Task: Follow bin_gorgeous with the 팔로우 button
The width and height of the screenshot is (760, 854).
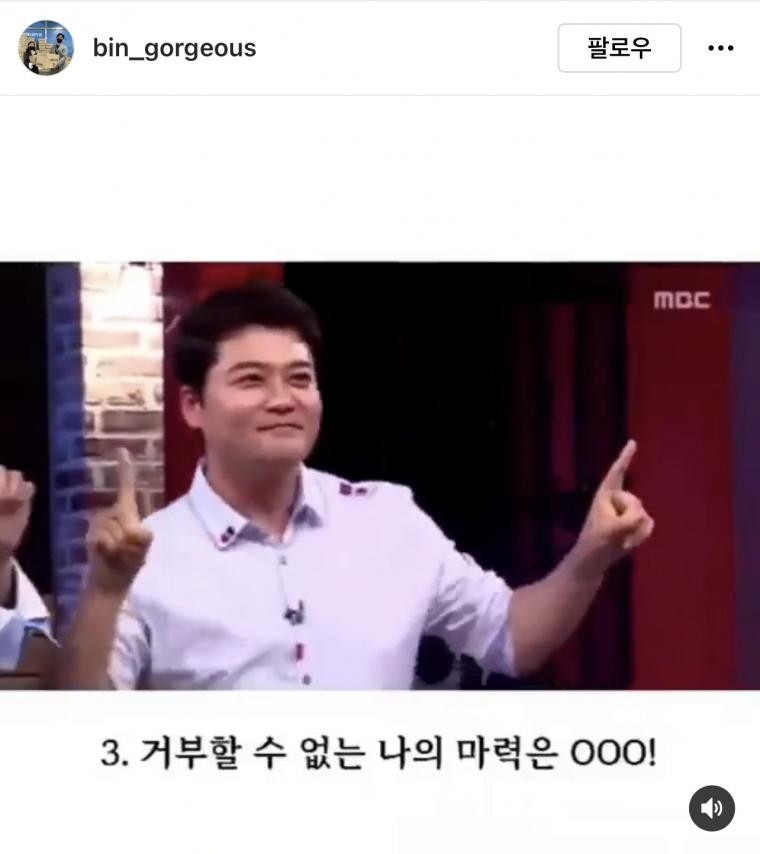Action: pos(619,48)
